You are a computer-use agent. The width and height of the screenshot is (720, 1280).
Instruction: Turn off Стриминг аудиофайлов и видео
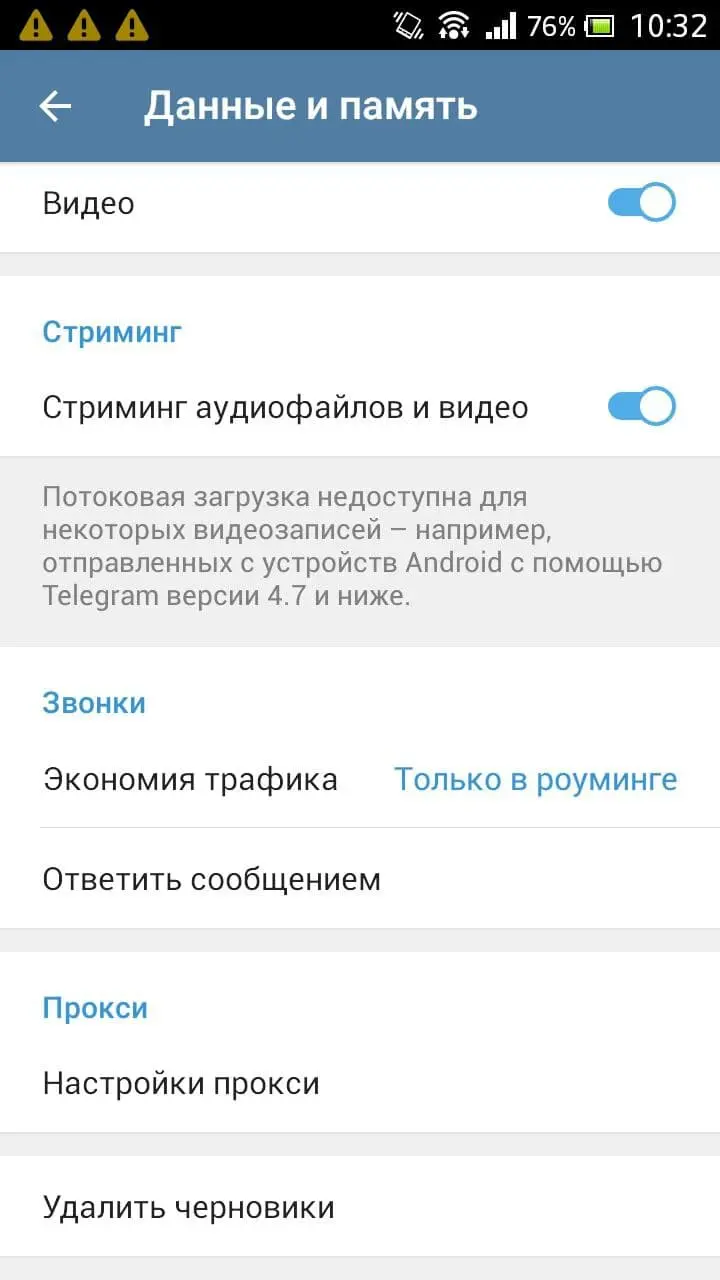(x=641, y=406)
